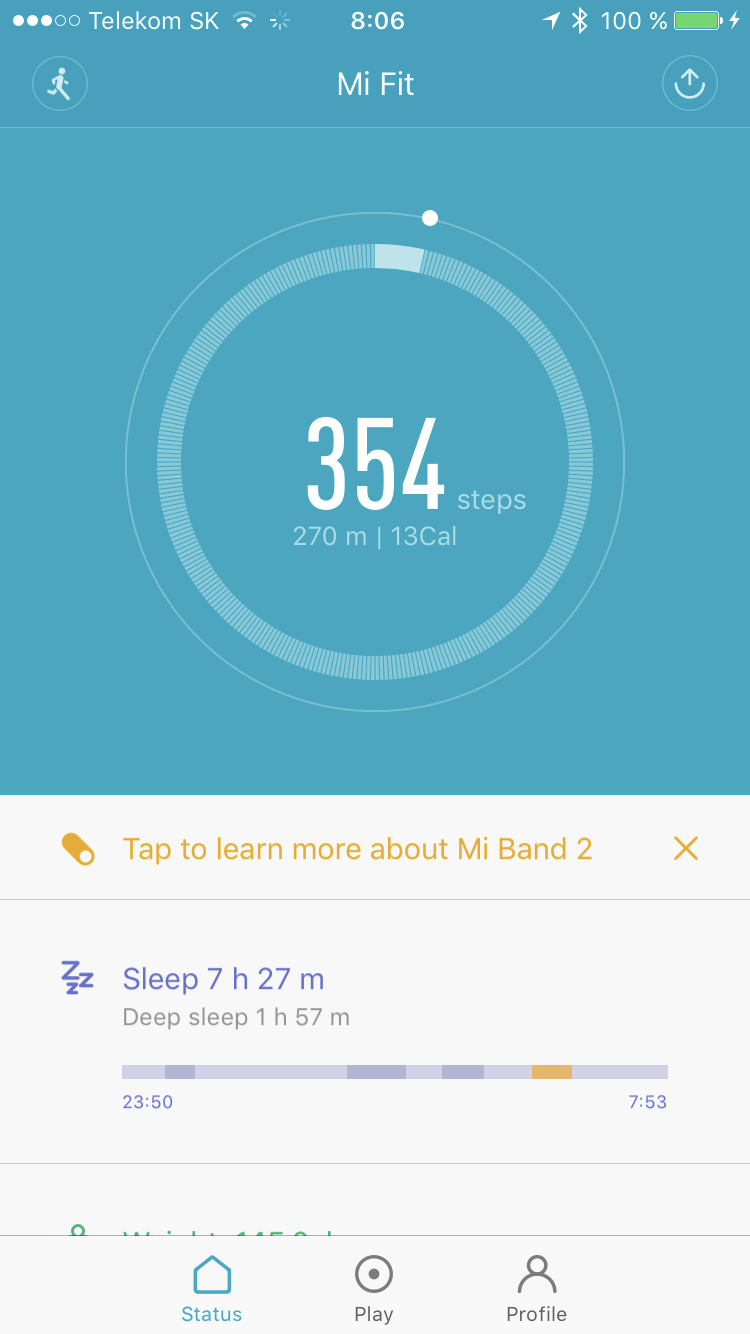
Task: Tap the '270 m | 13Cal' stats text
Action: [x=375, y=536]
